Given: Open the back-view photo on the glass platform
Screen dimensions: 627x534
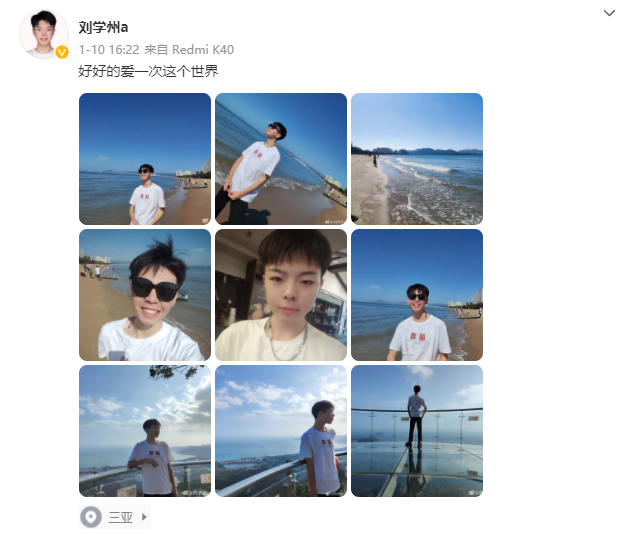Looking at the screenshot, I should [x=416, y=431].
